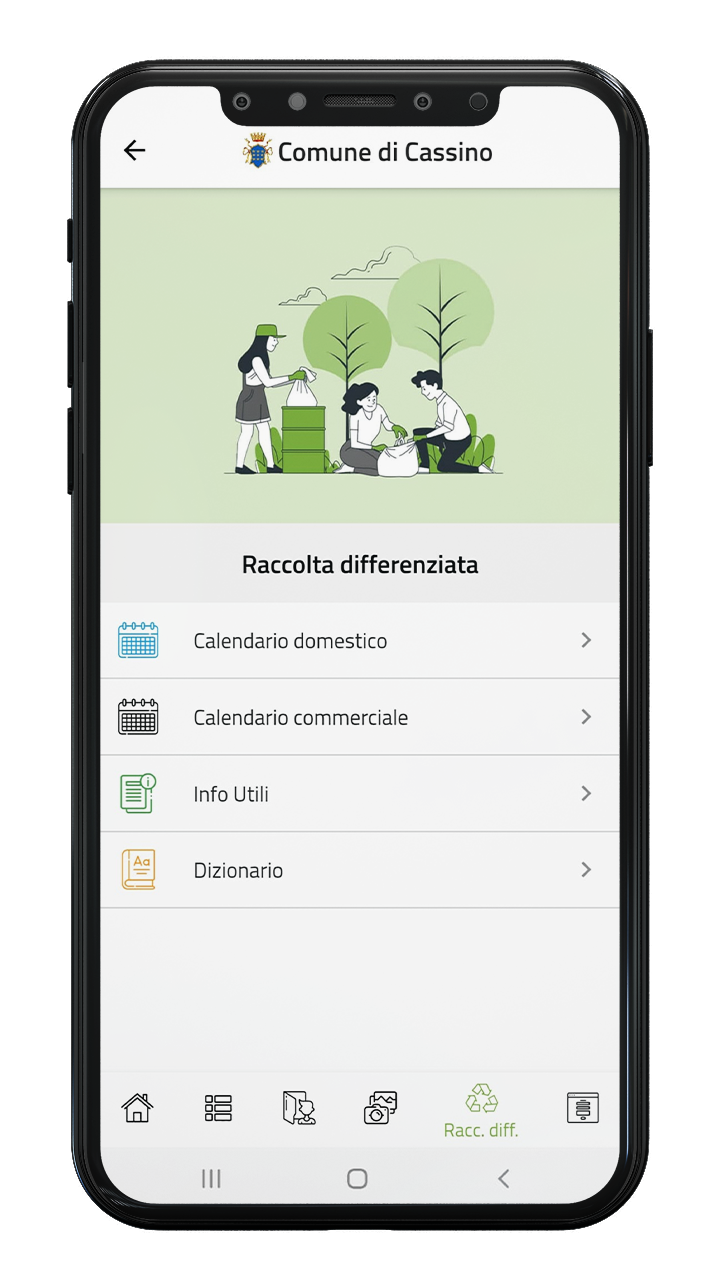
Task: Open Calendario domestico
Action: (359, 641)
